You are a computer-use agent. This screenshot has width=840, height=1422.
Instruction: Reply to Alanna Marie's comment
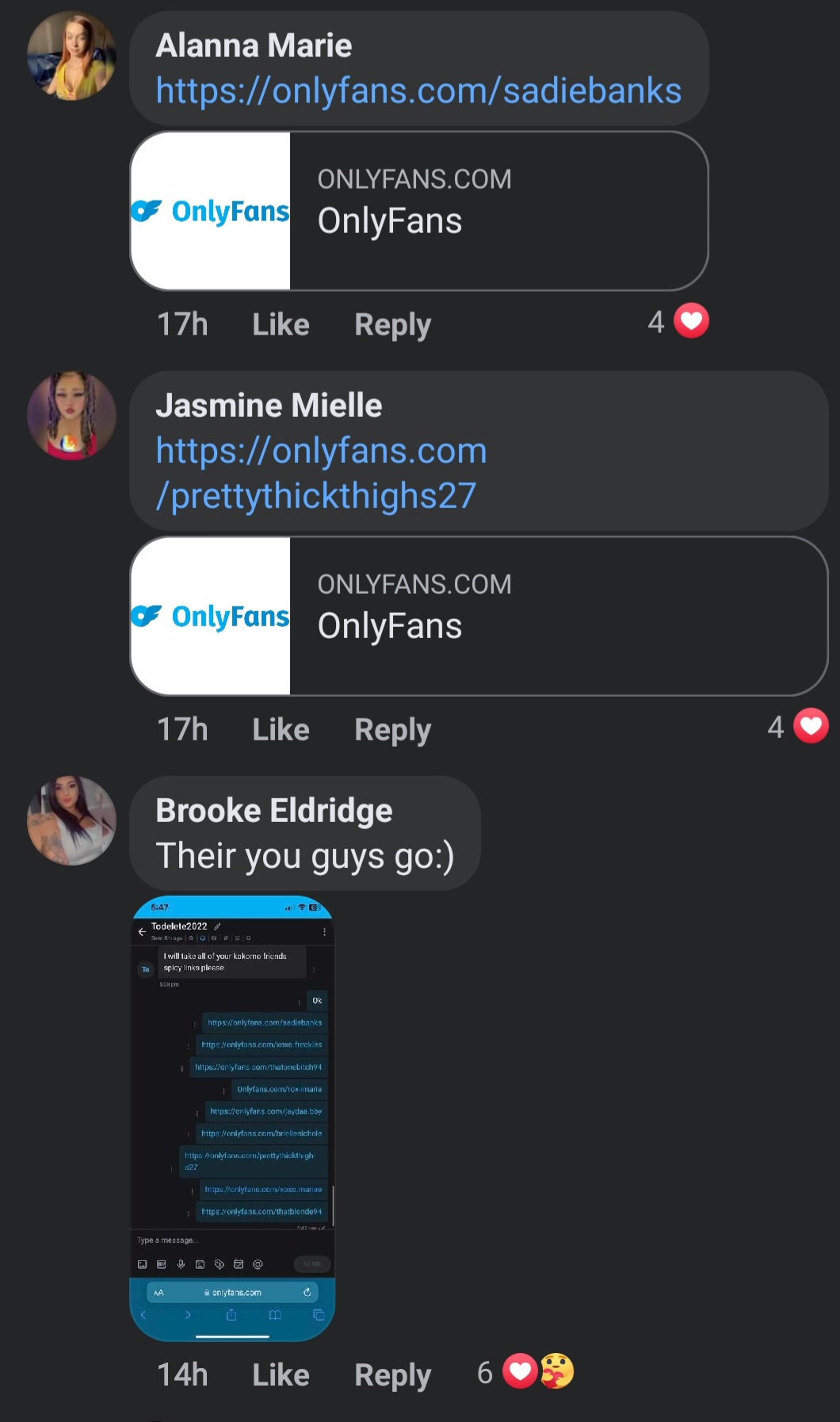[392, 324]
